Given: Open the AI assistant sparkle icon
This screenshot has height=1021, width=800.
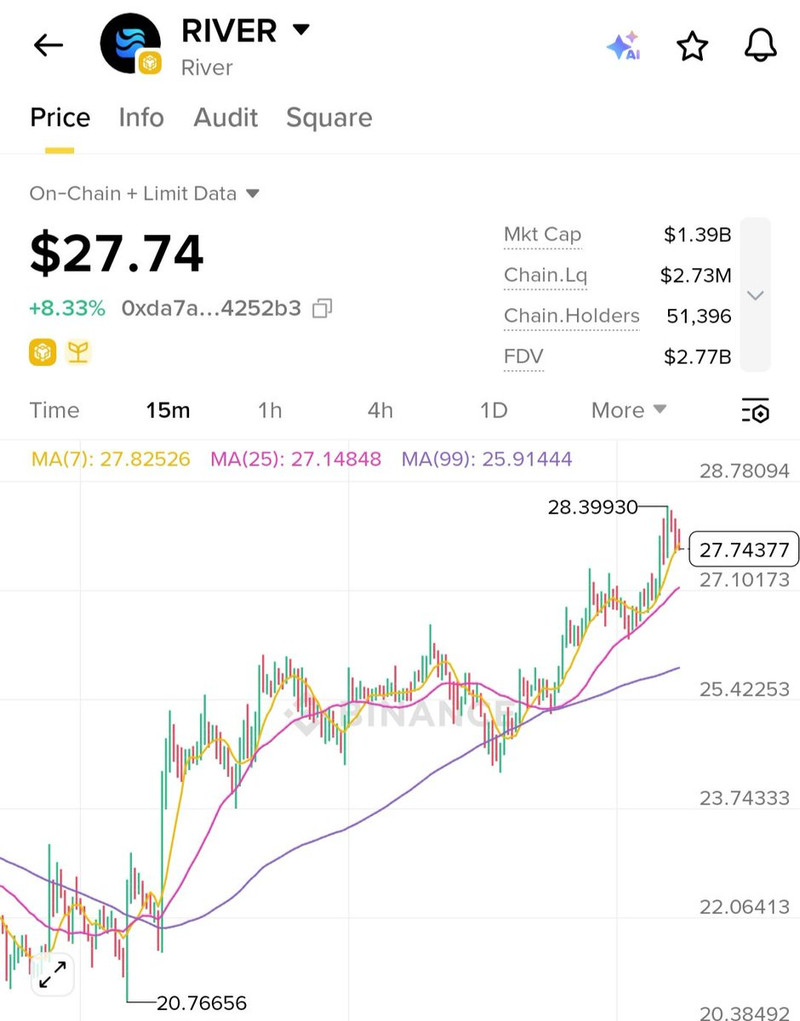Looking at the screenshot, I should 622,46.
